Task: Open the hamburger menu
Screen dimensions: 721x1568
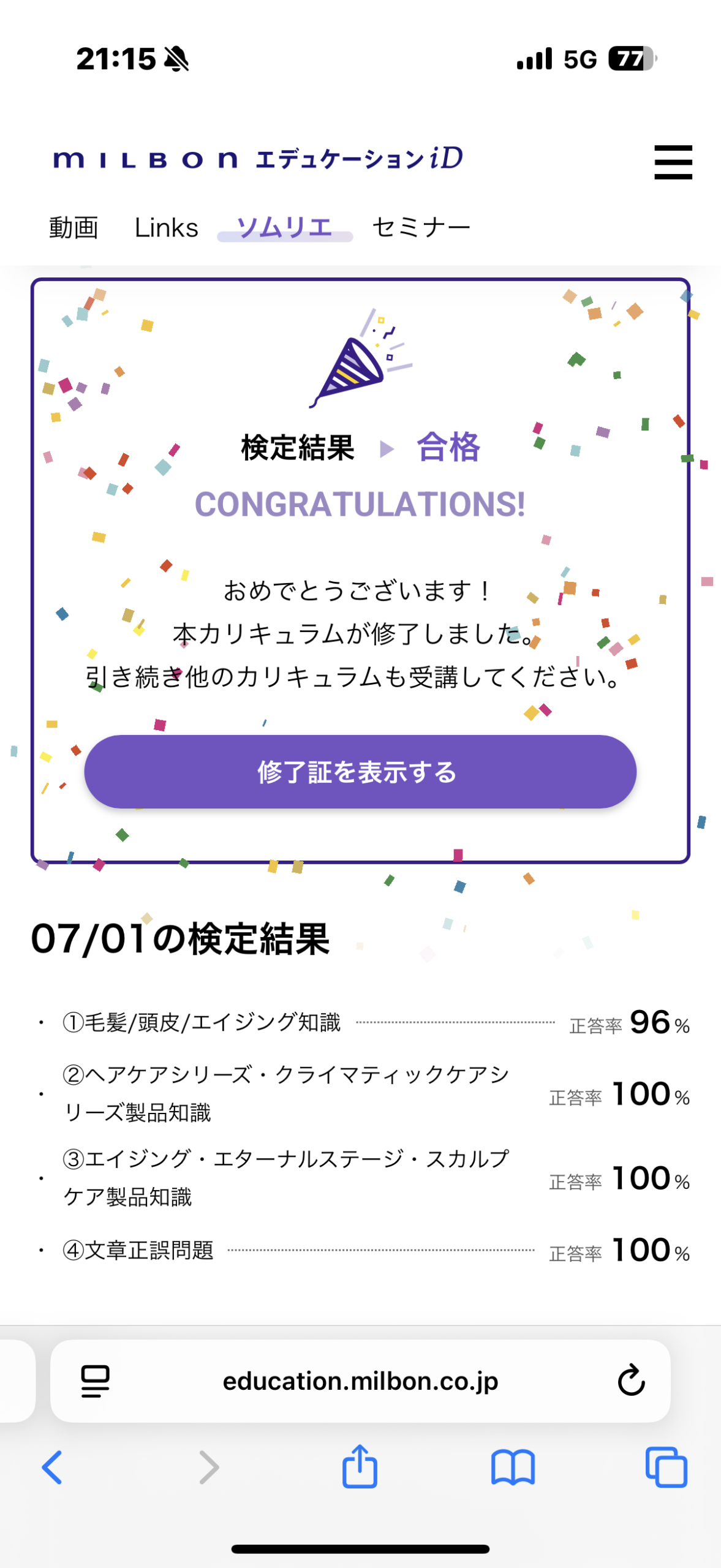Action: pyautogui.click(x=673, y=162)
